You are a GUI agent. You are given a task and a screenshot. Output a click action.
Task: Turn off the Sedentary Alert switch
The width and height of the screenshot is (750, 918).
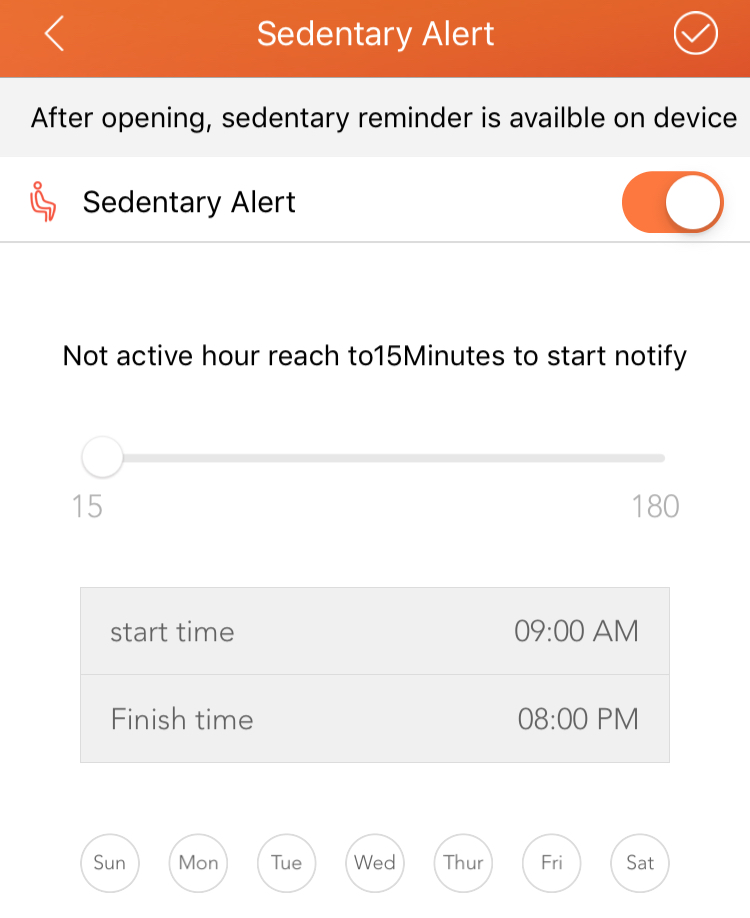pyautogui.click(x=672, y=202)
